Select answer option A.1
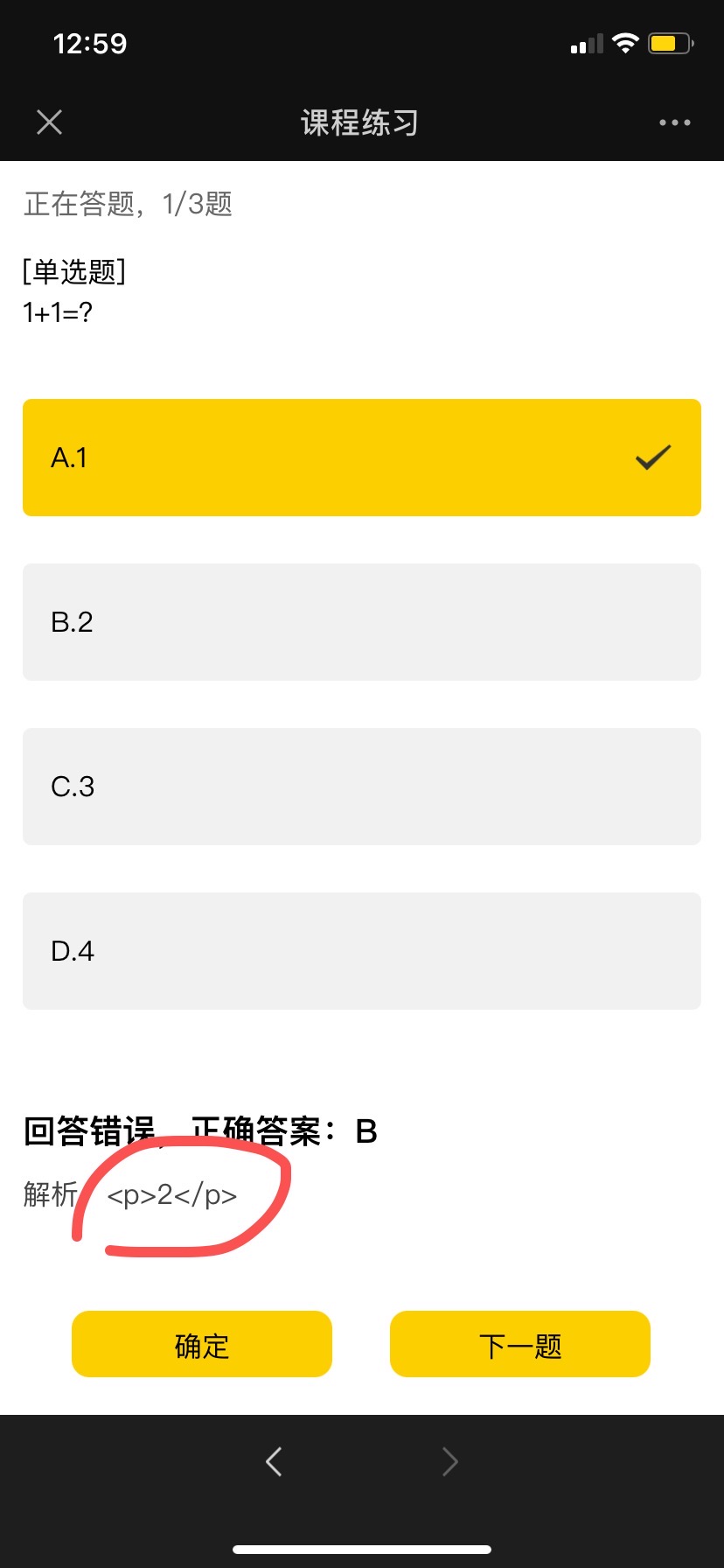 [361, 458]
